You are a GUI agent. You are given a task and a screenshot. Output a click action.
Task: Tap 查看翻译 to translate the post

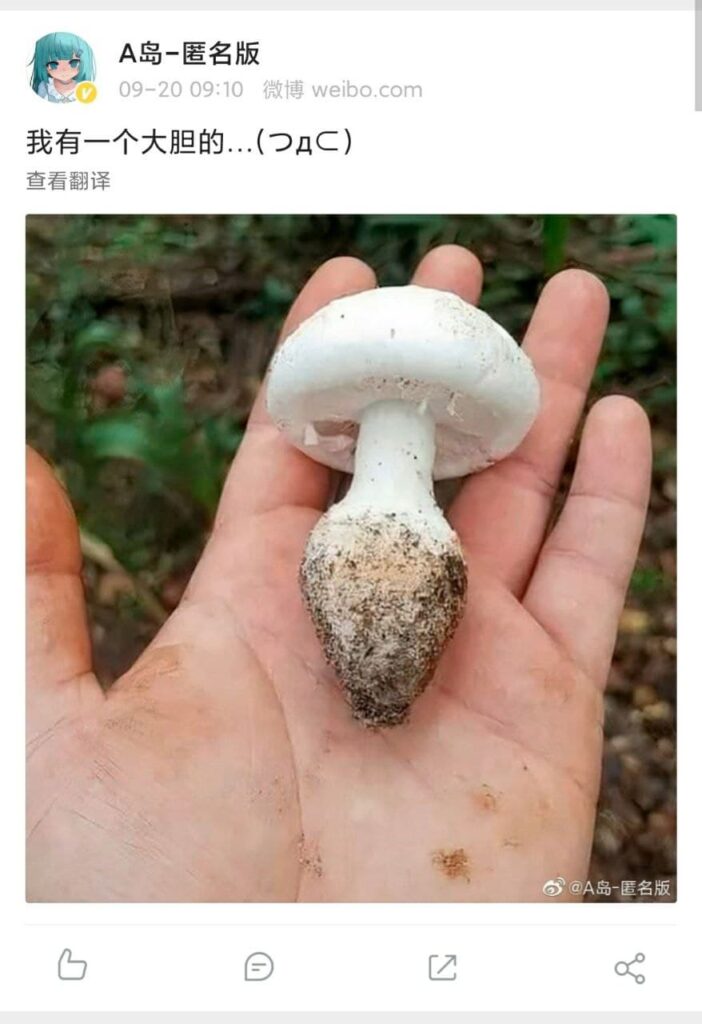[x=68, y=181]
